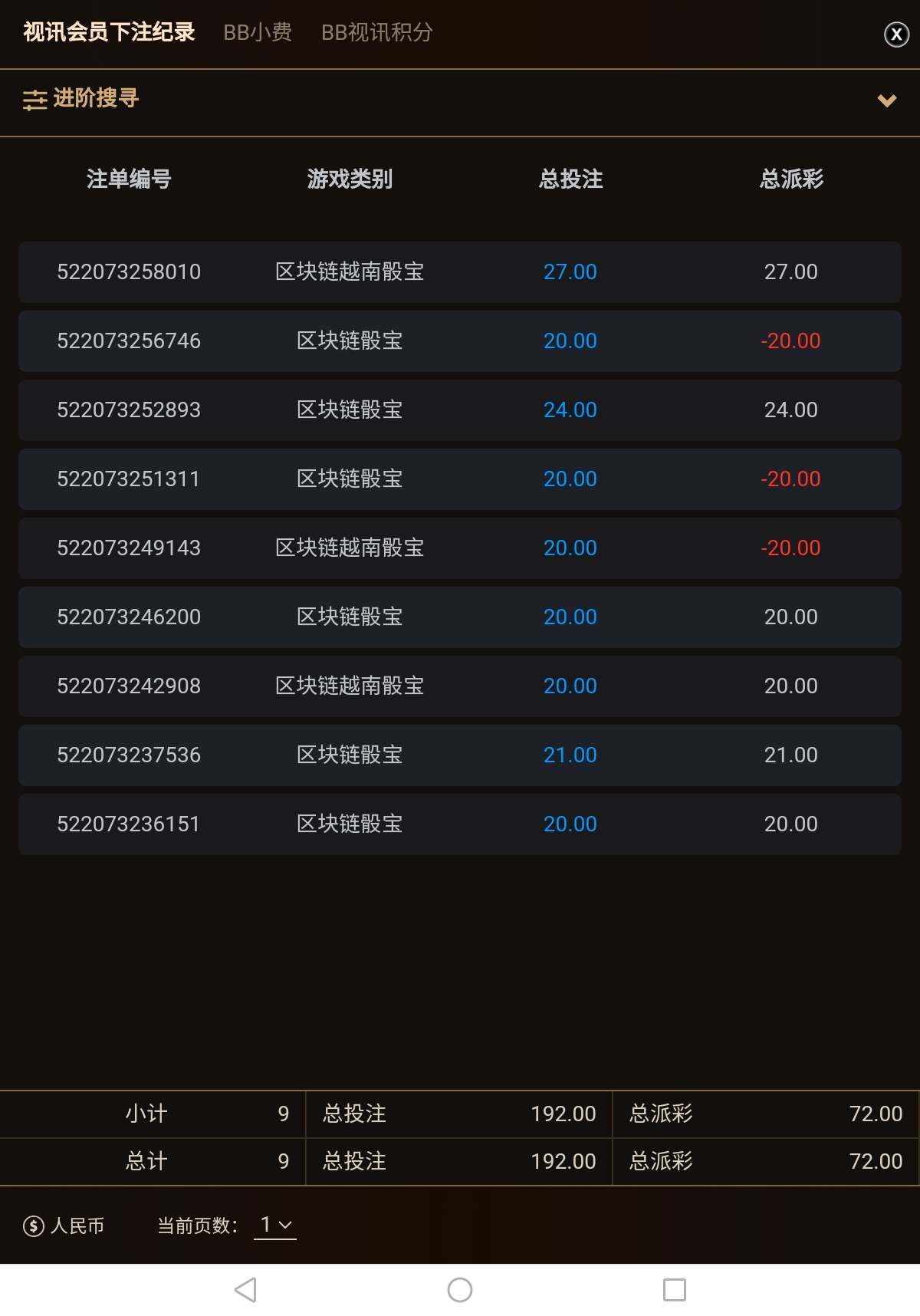Open bet record 522073252893
The image size is (920, 1316).
pos(129,410)
